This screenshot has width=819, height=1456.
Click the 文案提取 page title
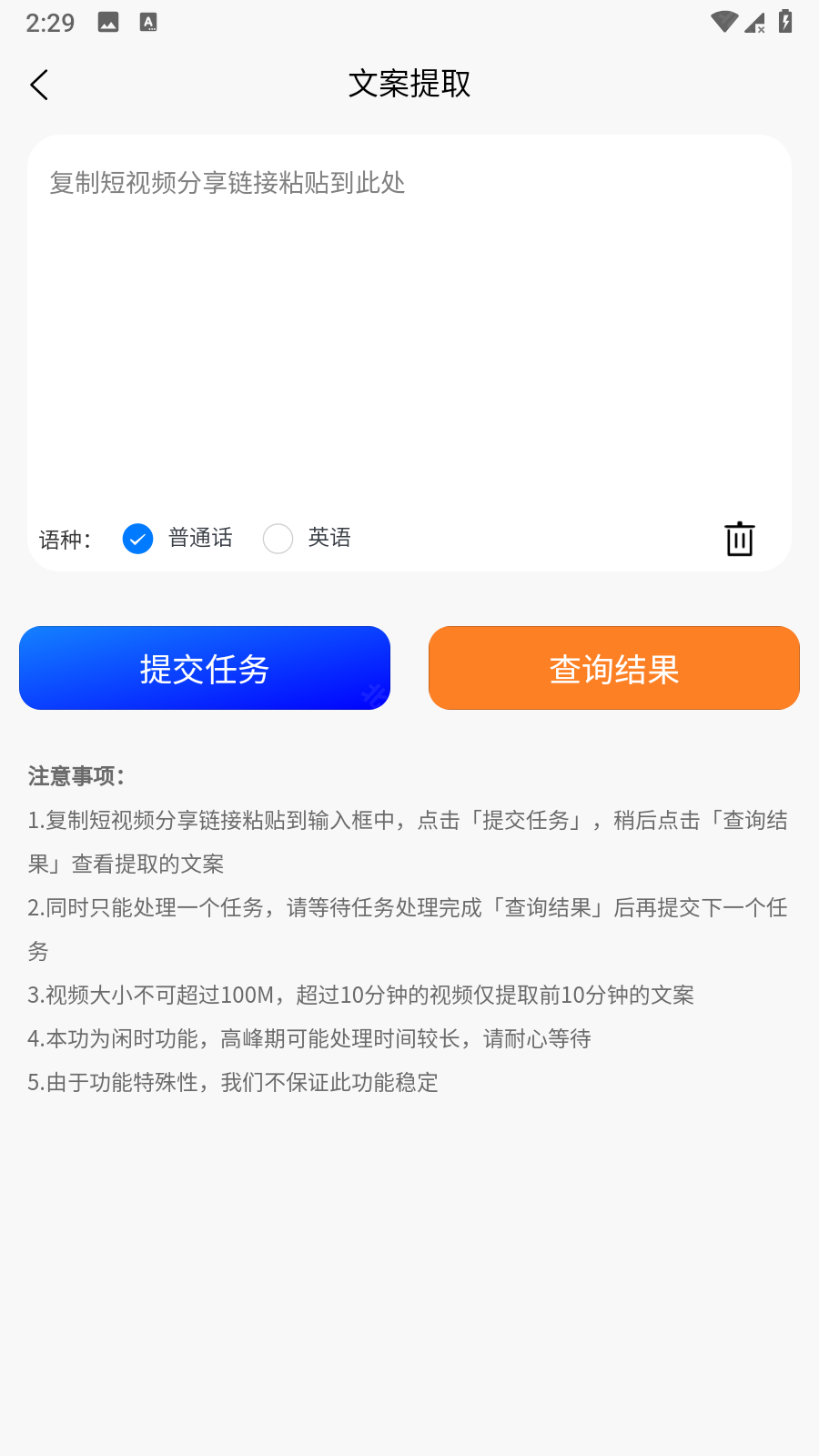pyautogui.click(x=409, y=84)
